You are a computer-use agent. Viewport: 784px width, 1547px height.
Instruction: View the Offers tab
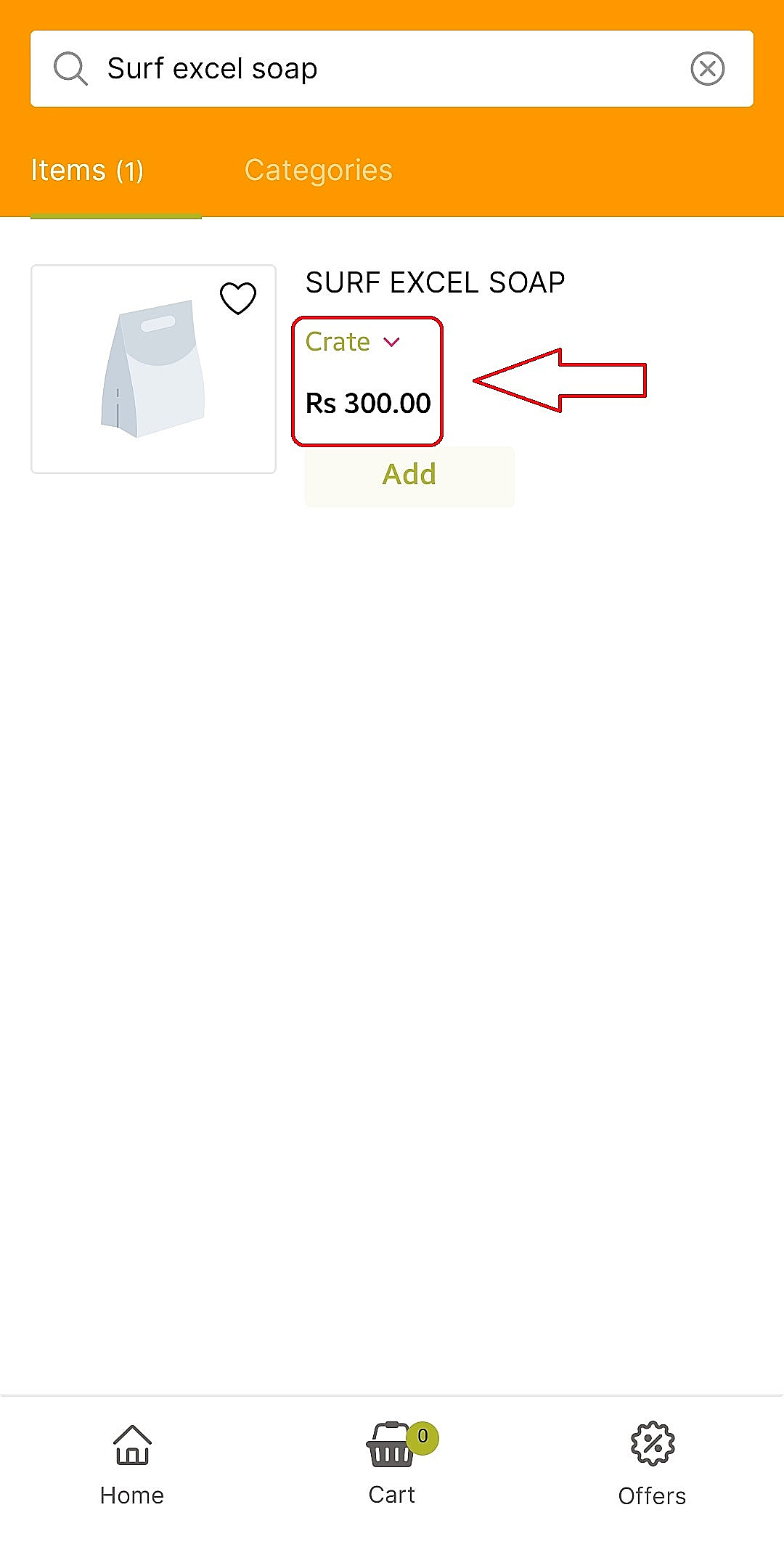pyautogui.click(x=652, y=1464)
